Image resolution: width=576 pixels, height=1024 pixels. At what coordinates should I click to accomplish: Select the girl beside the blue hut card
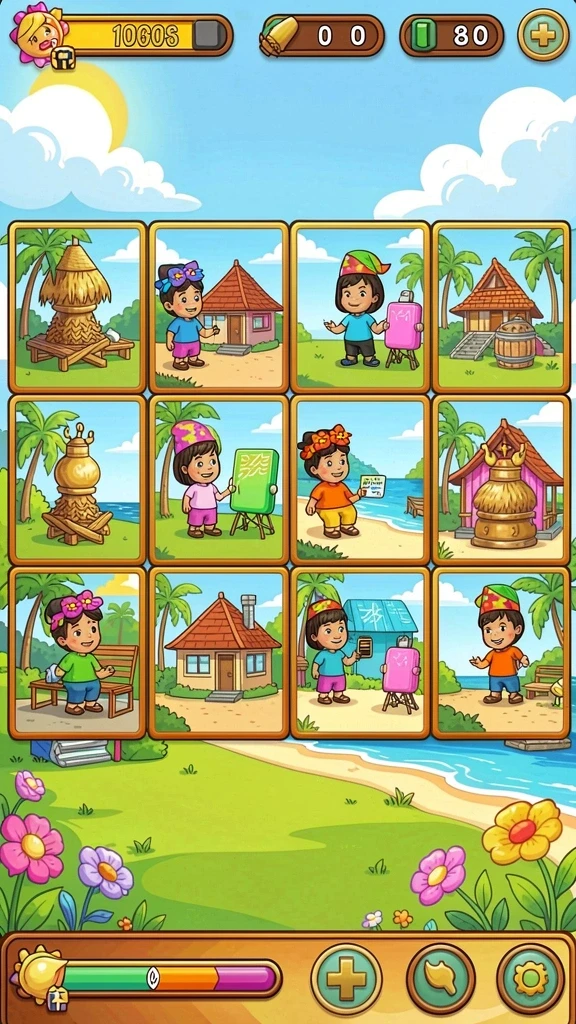click(360, 653)
